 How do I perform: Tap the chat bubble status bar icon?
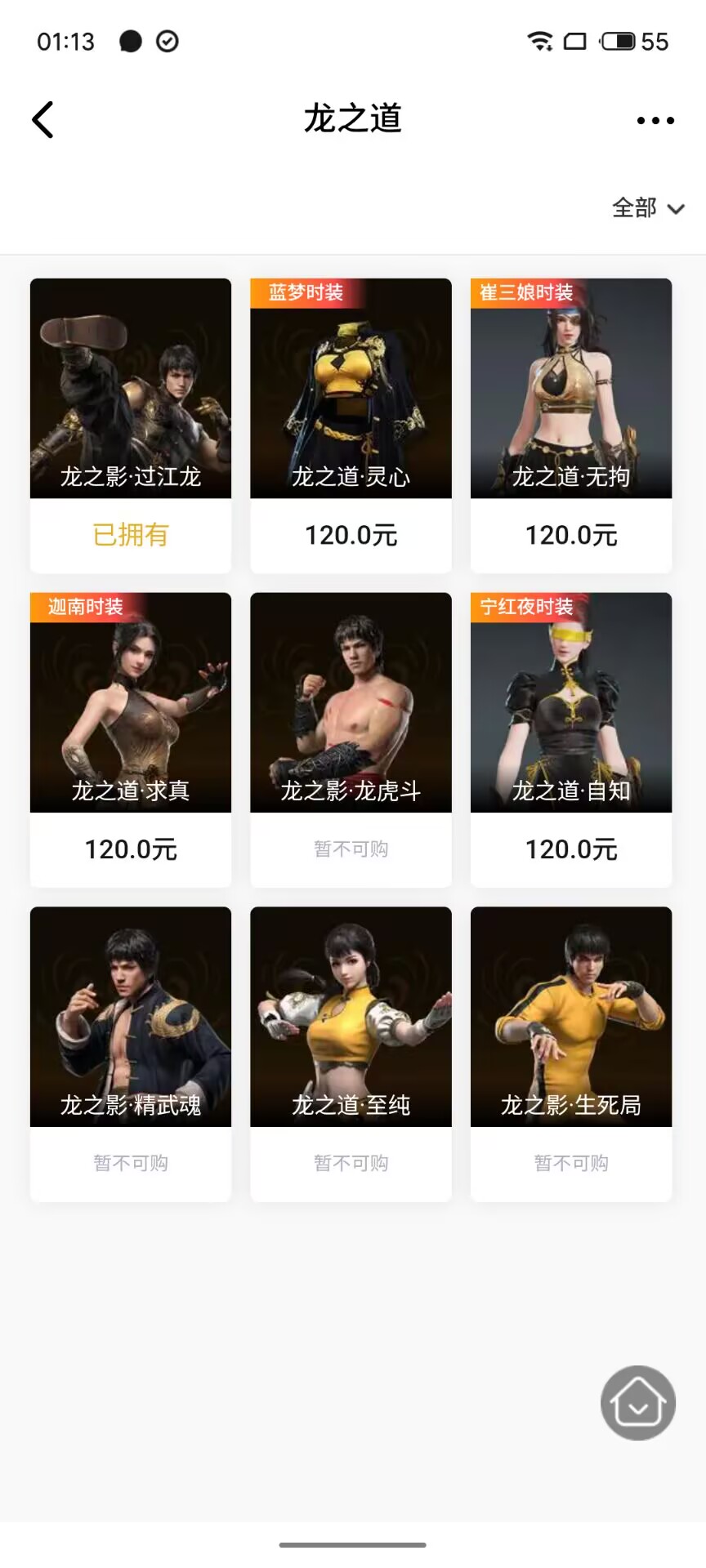(x=131, y=41)
